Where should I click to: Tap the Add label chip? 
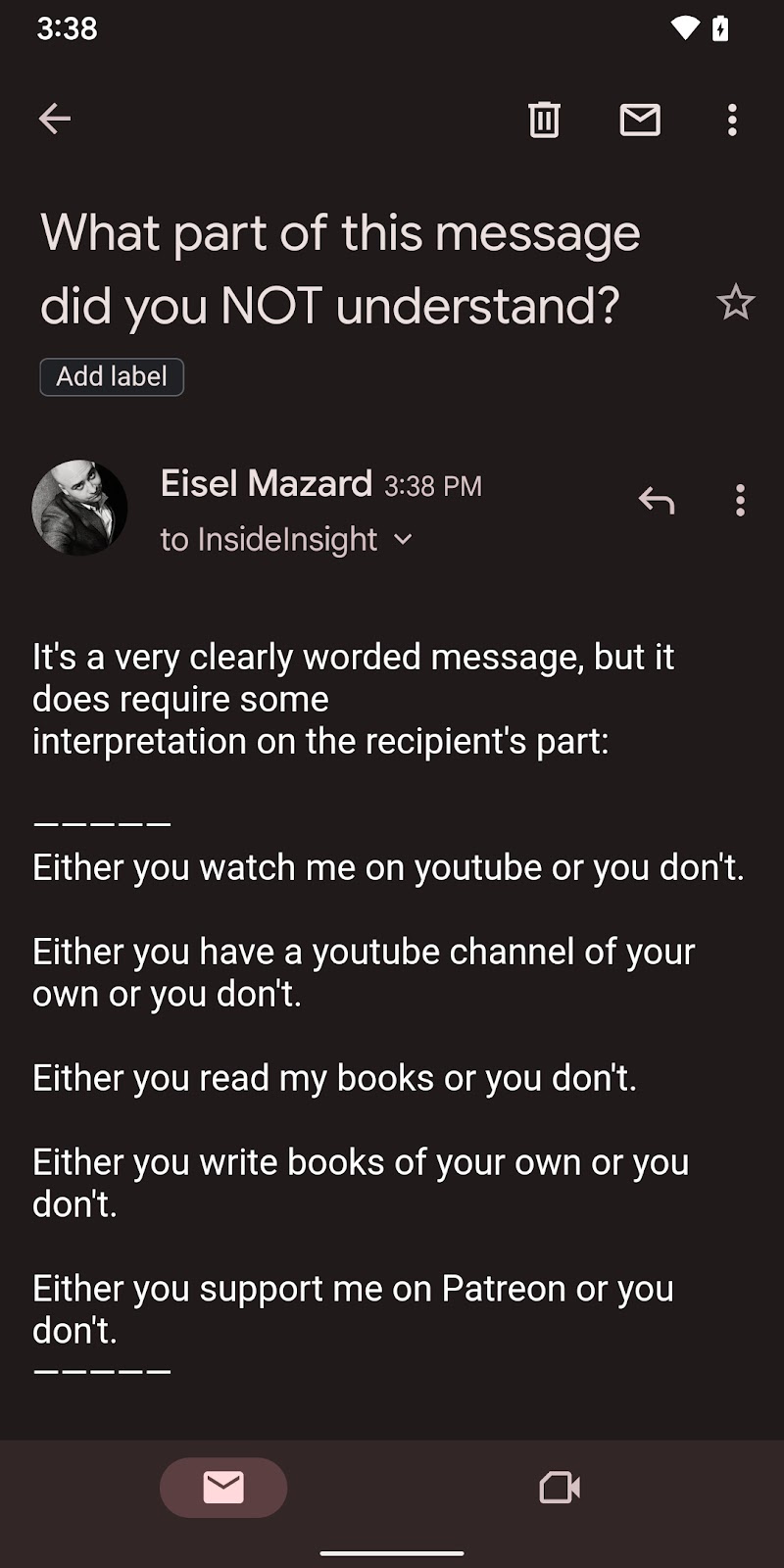[x=112, y=376]
